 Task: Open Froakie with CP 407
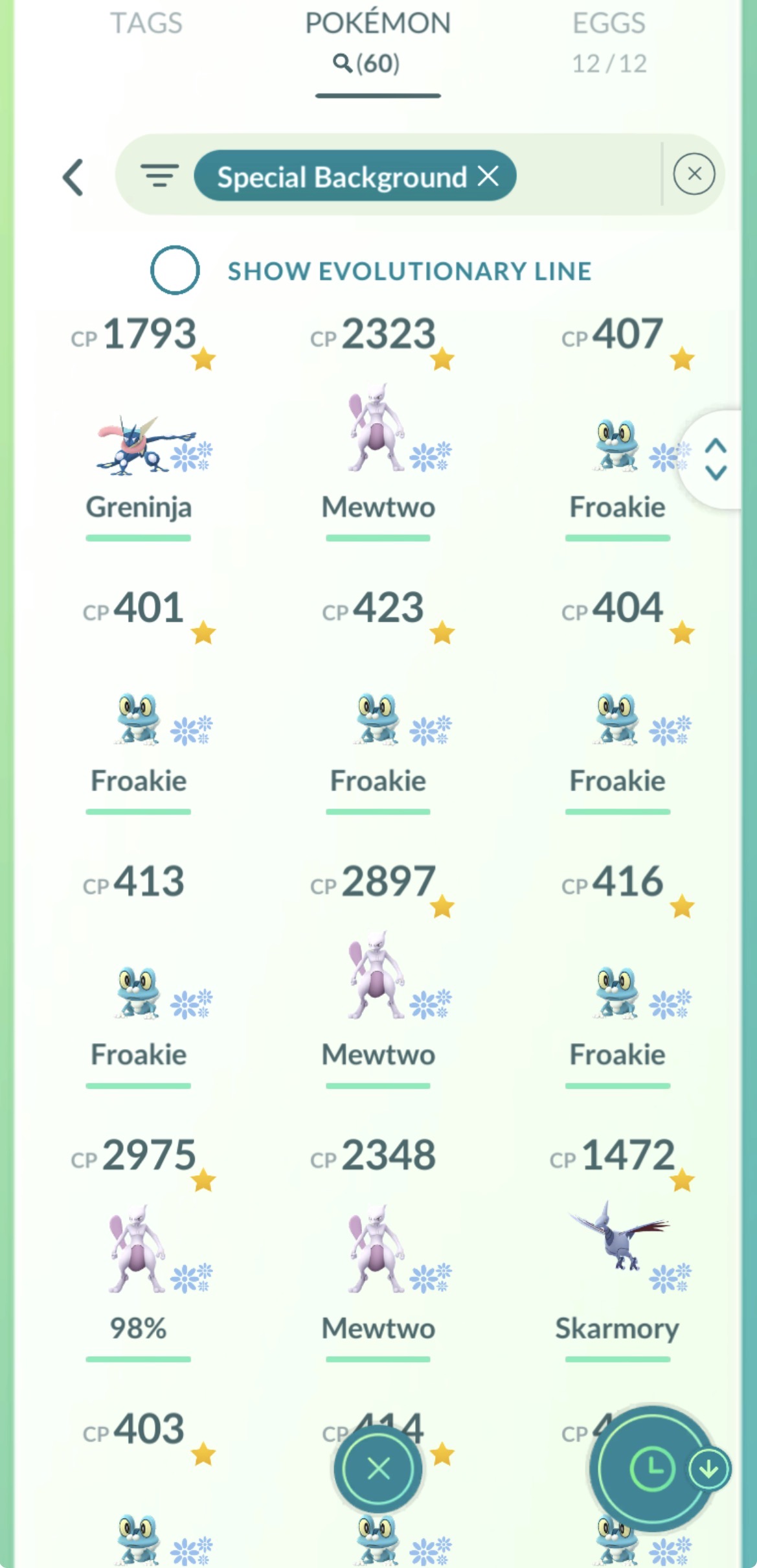(x=616, y=428)
